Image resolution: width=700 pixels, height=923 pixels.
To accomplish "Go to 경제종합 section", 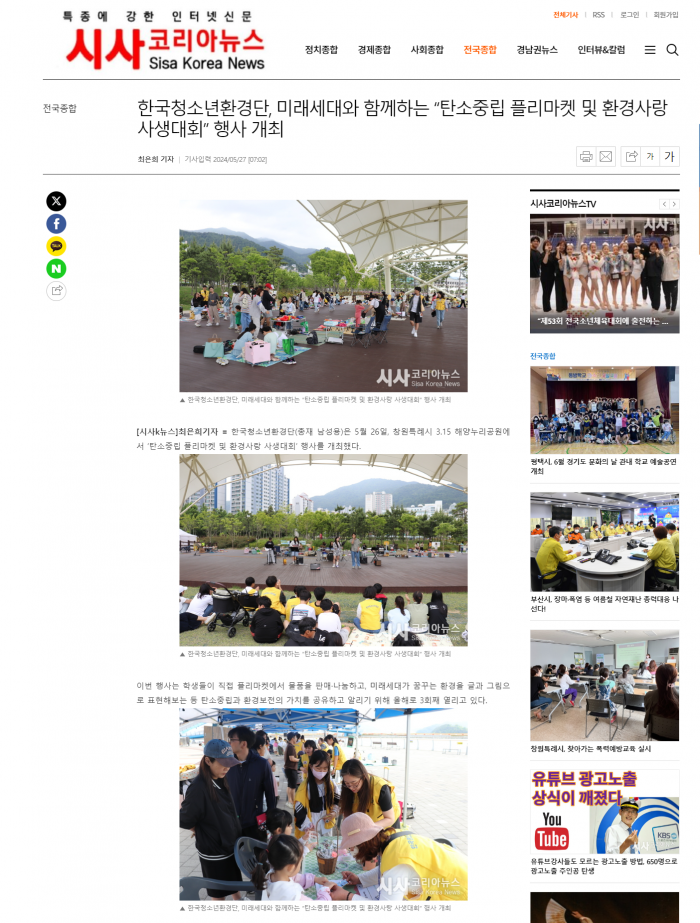I will tap(374, 50).
